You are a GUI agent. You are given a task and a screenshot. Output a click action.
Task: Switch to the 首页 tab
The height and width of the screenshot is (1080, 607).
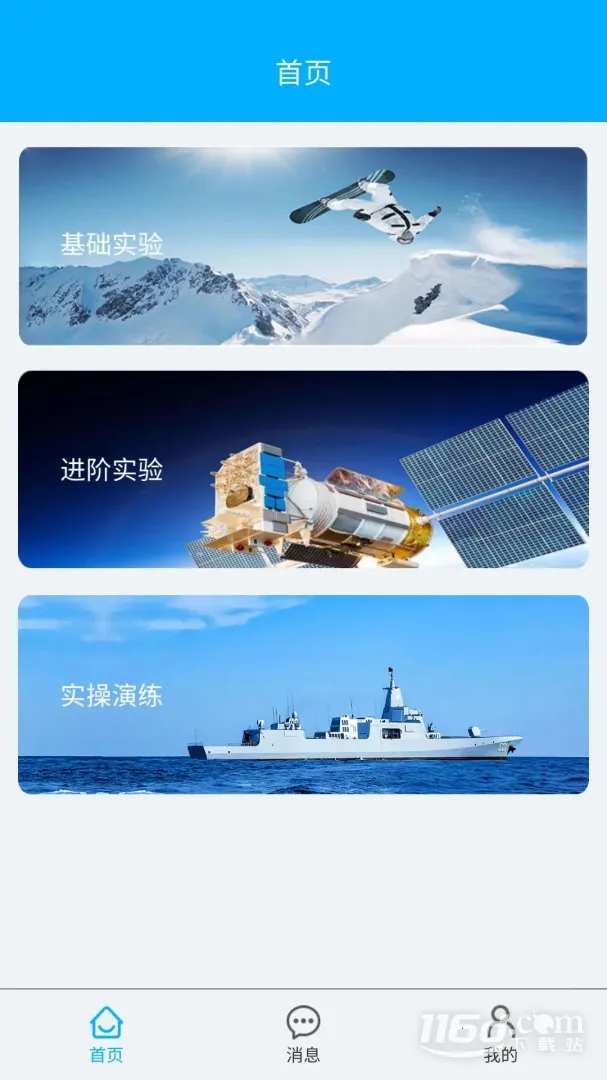point(106,1034)
